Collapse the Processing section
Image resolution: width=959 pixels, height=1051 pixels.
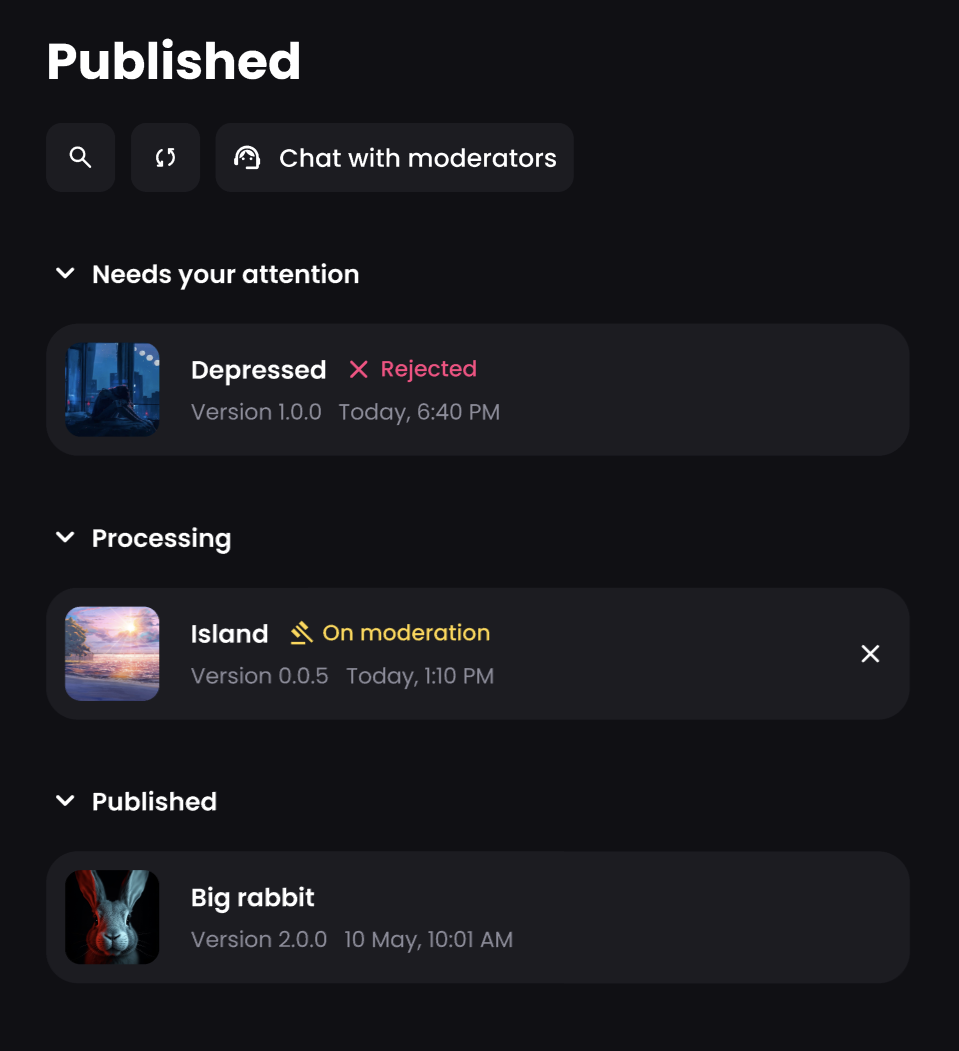coord(65,537)
